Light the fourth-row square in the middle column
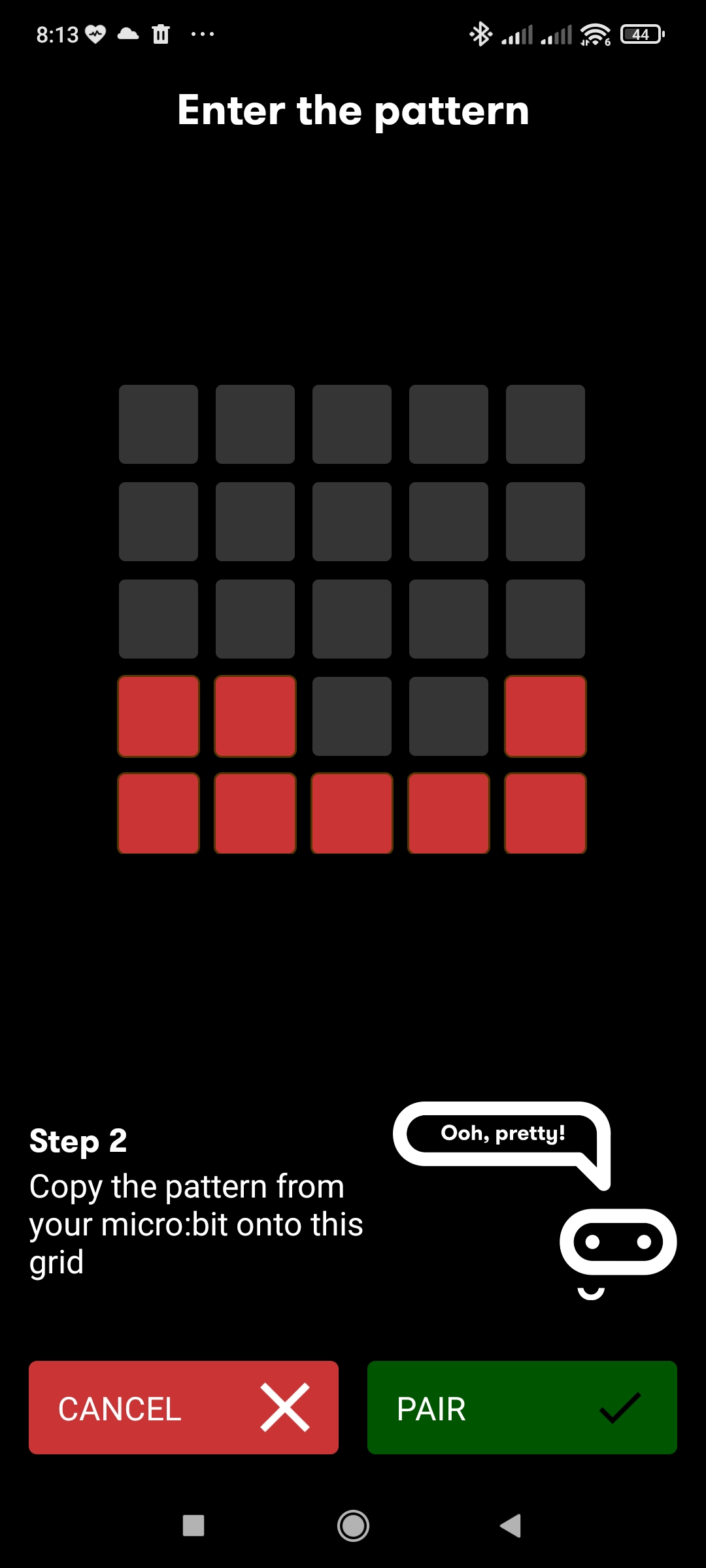This screenshot has height=1568, width=706. tap(352, 716)
